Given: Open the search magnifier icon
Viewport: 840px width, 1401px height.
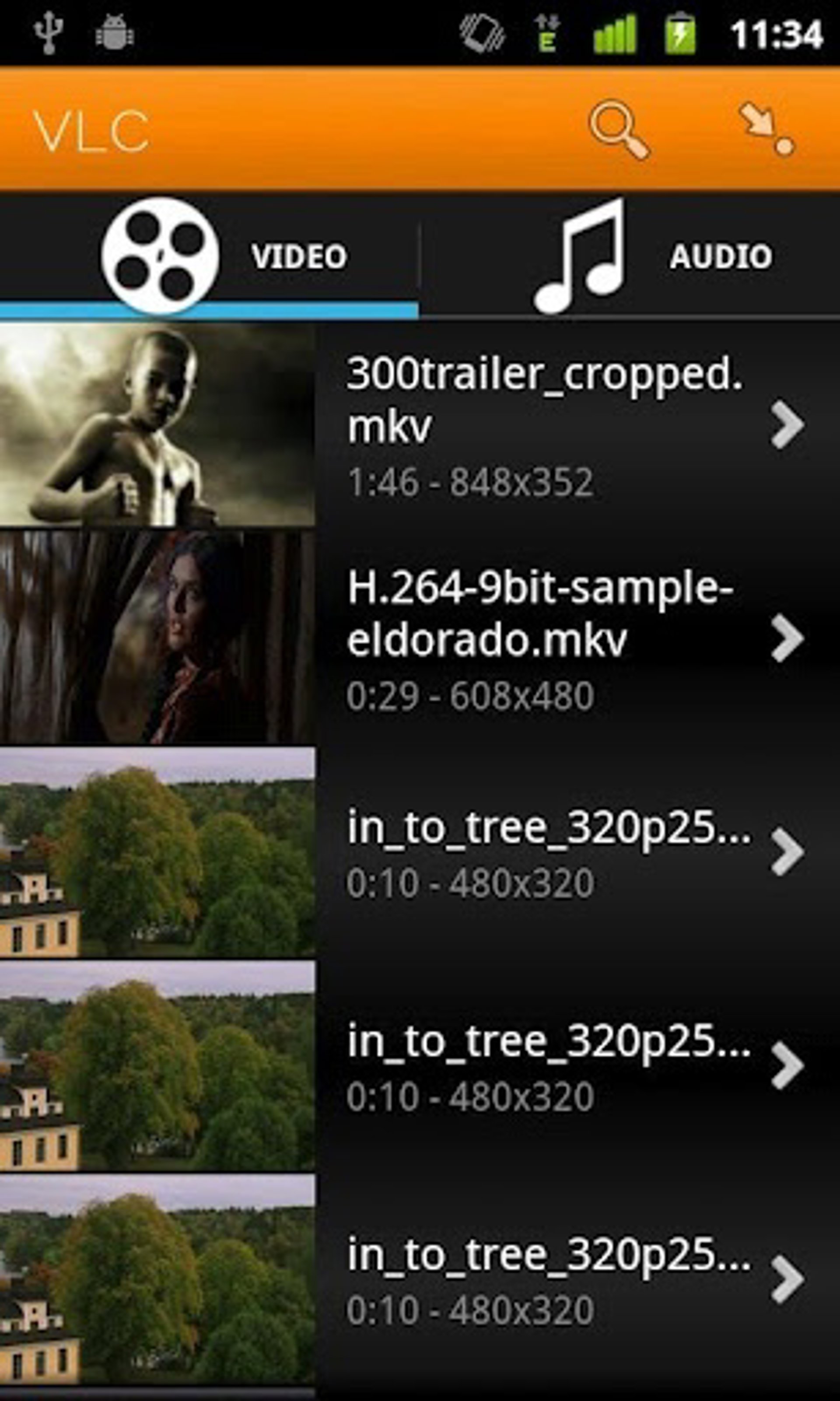Looking at the screenshot, I should coord(619,130).
